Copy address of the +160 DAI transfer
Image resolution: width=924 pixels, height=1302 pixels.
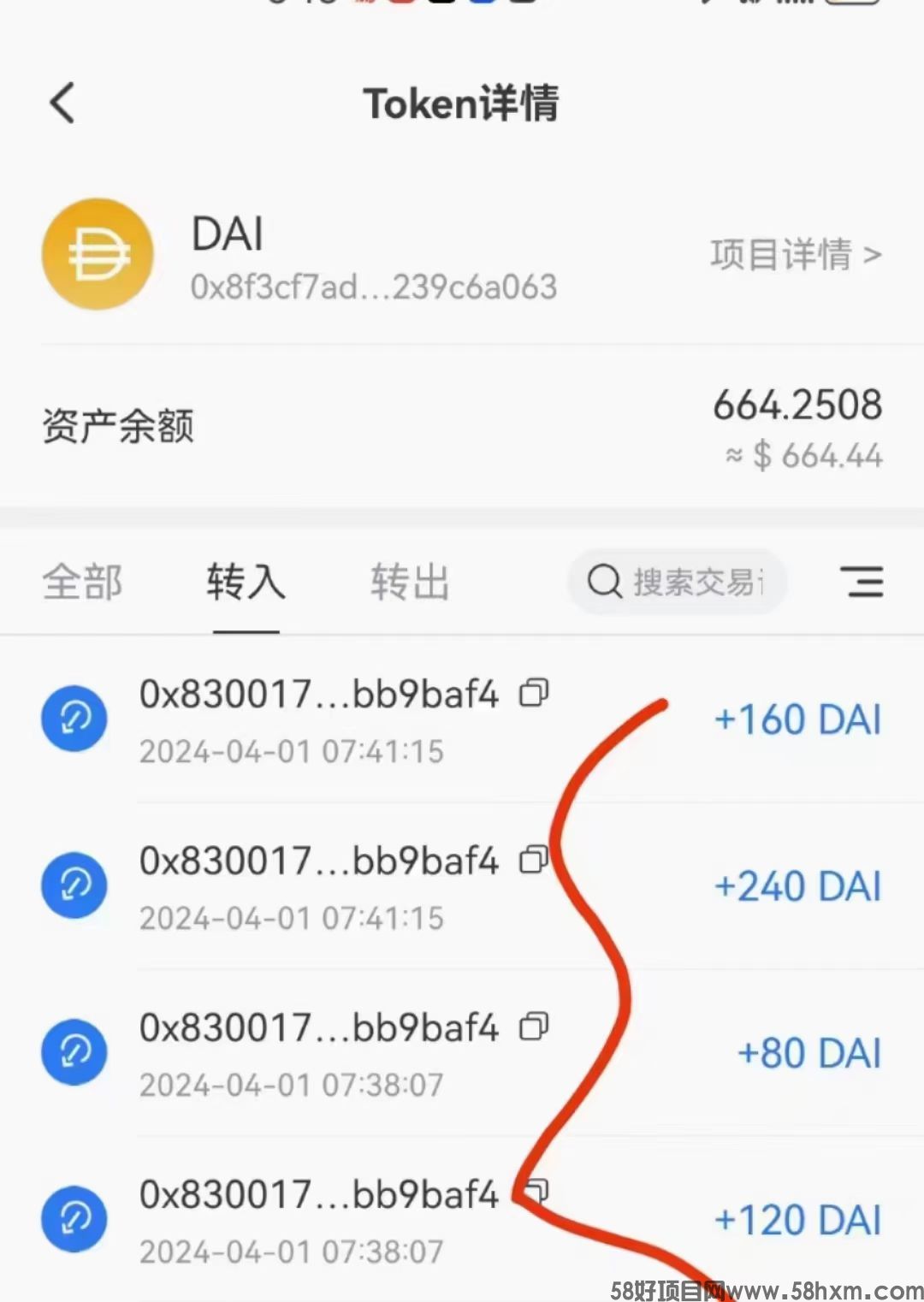click(534, 693)
